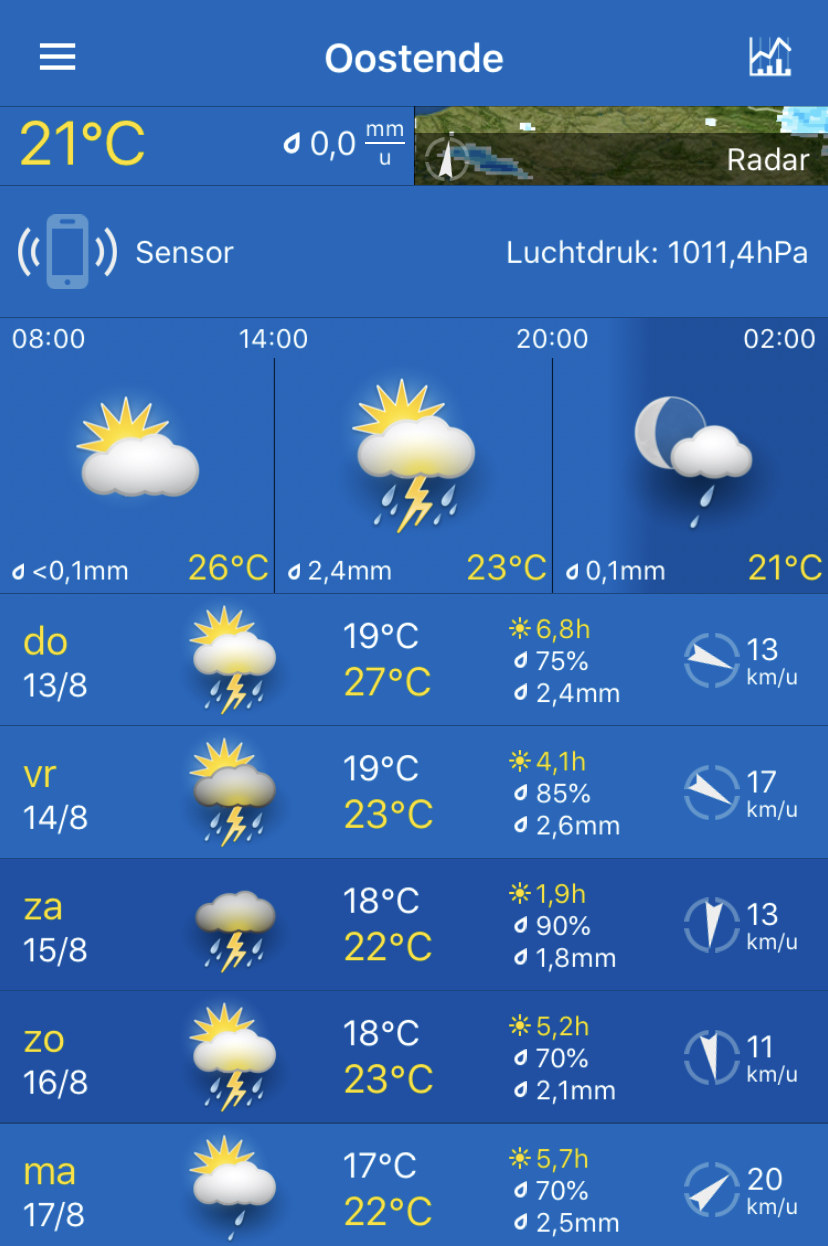This screenshot has height=1246, width=828.
Task: Tap the current 21°C conditions bar
Action: tap(206, 146)
